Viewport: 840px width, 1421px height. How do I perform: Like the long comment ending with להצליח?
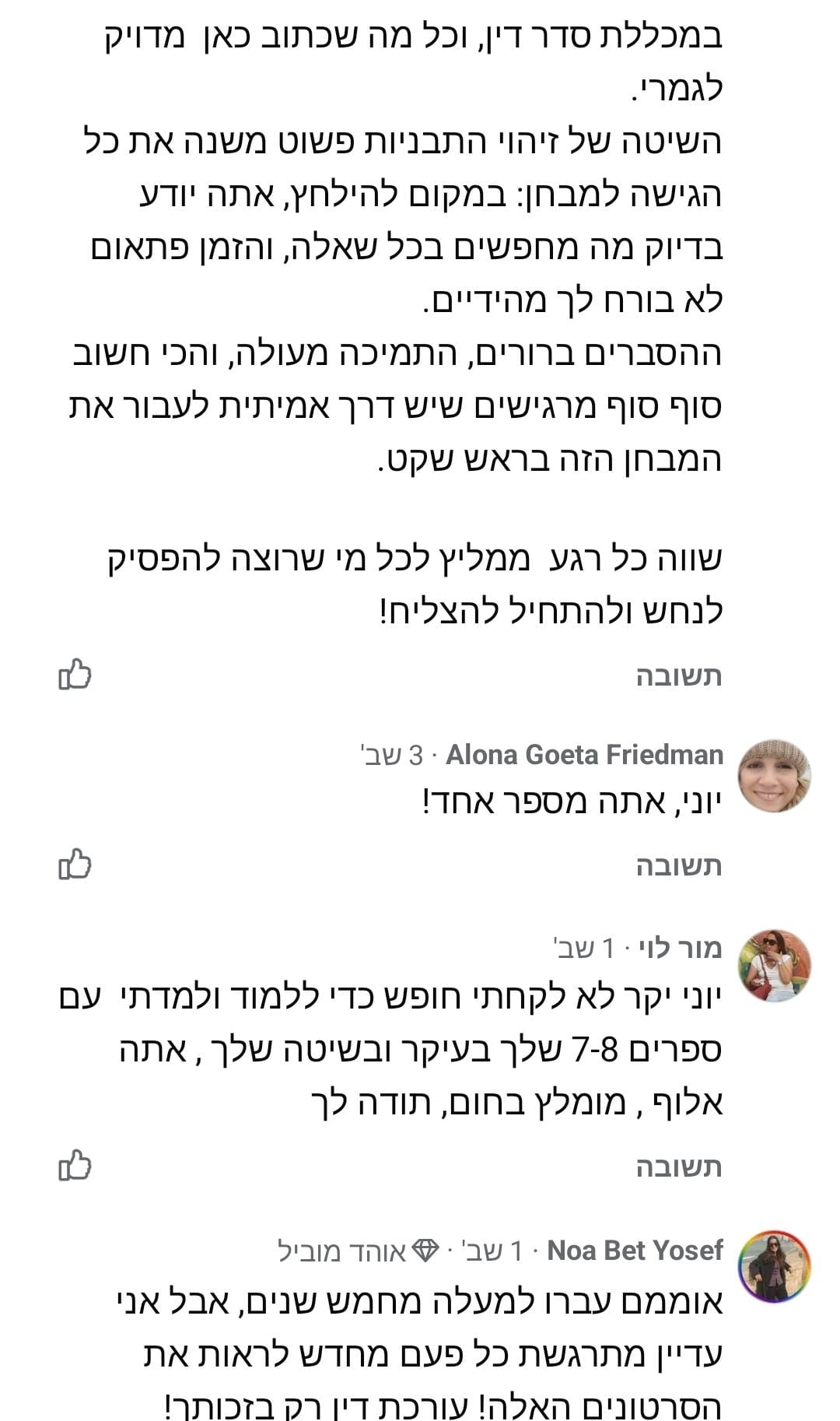pyautogui.click(x=75, y=674)
